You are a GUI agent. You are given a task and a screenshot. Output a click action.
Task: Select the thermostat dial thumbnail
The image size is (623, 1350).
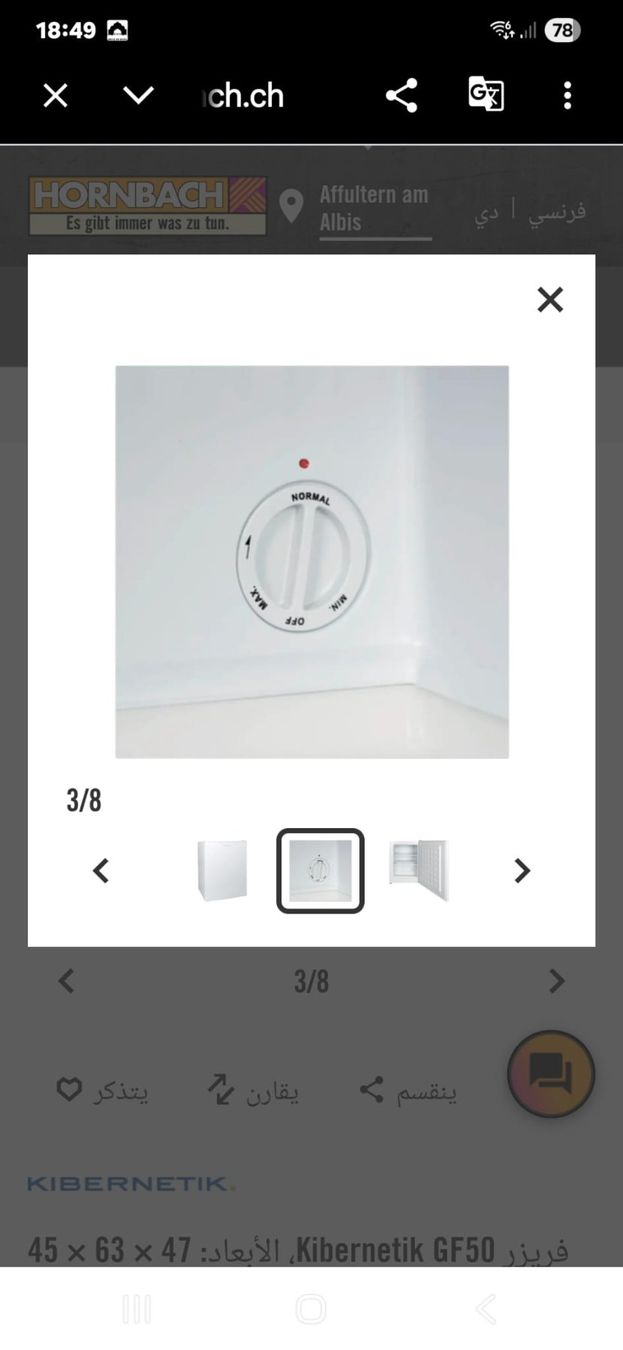[320, 871]
